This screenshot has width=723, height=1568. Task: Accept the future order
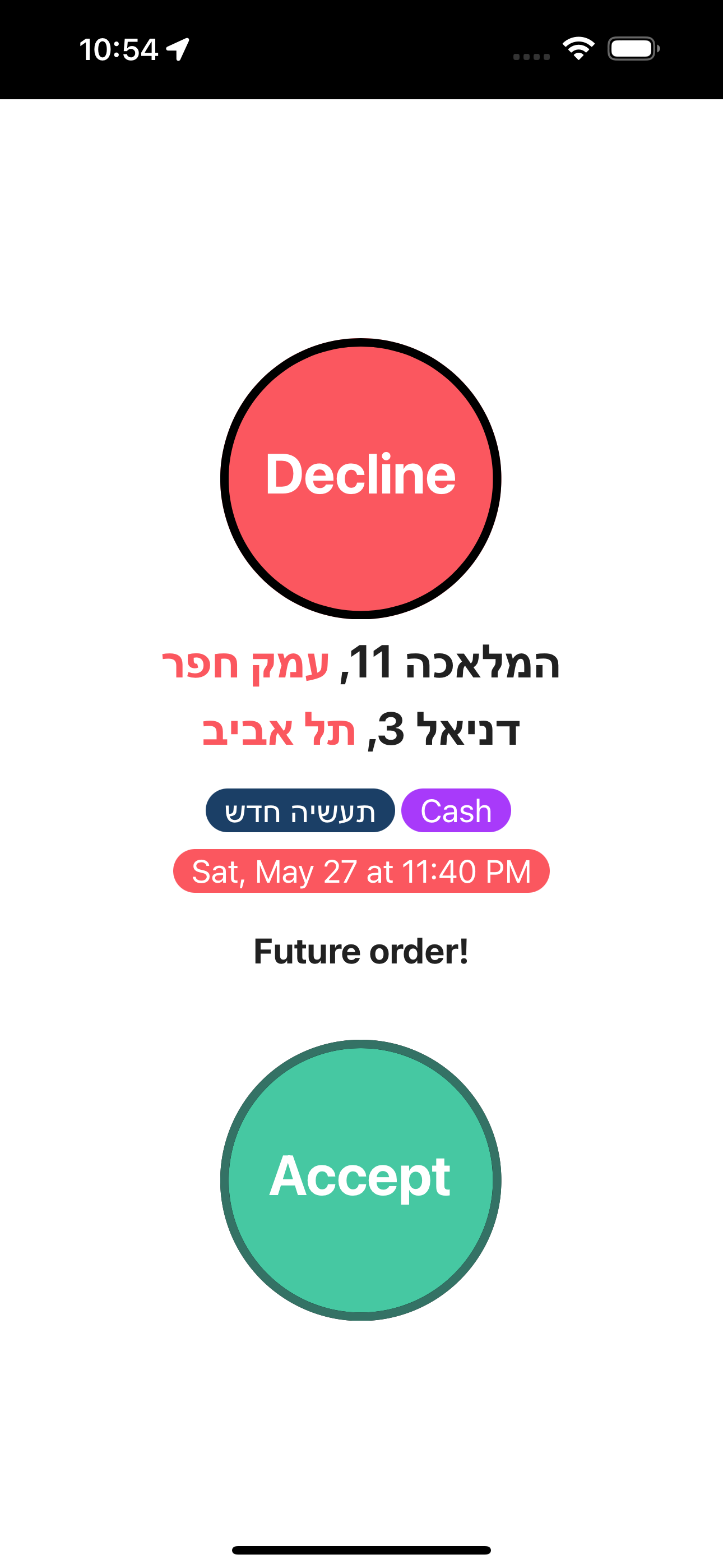point(361,1180)
